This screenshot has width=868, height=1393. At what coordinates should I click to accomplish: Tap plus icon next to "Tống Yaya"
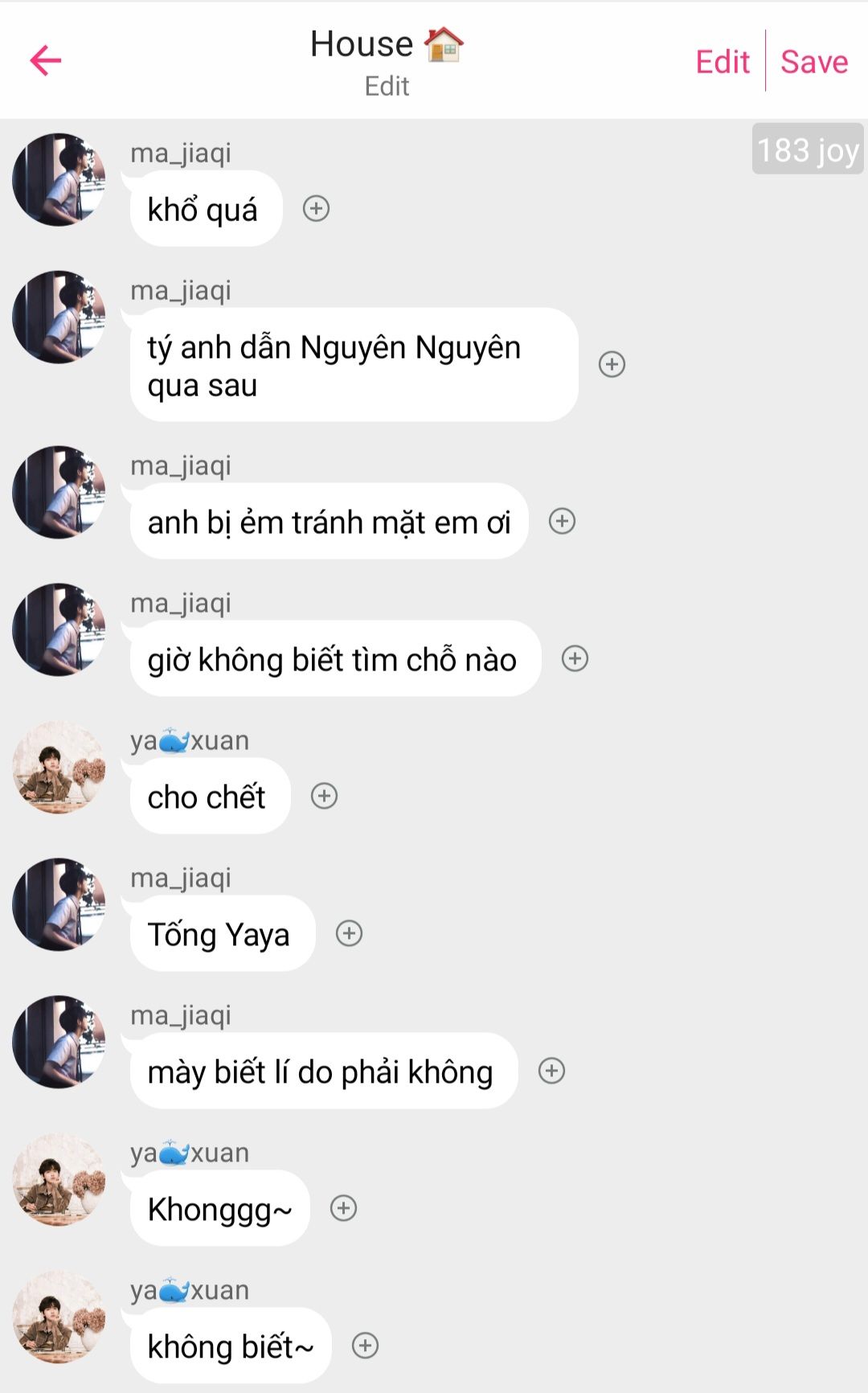(349, 933)
